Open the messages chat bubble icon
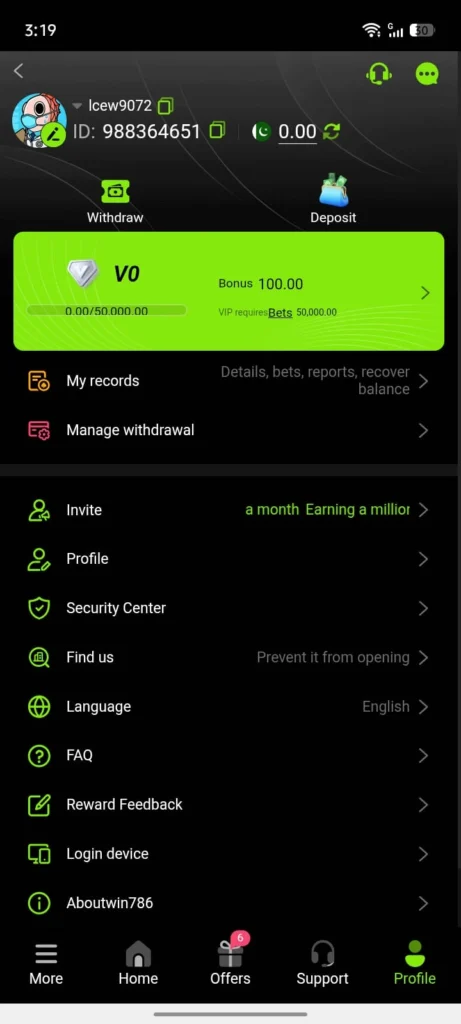The height and width of the screenshot is (1024, 461). tap(427, 74)
